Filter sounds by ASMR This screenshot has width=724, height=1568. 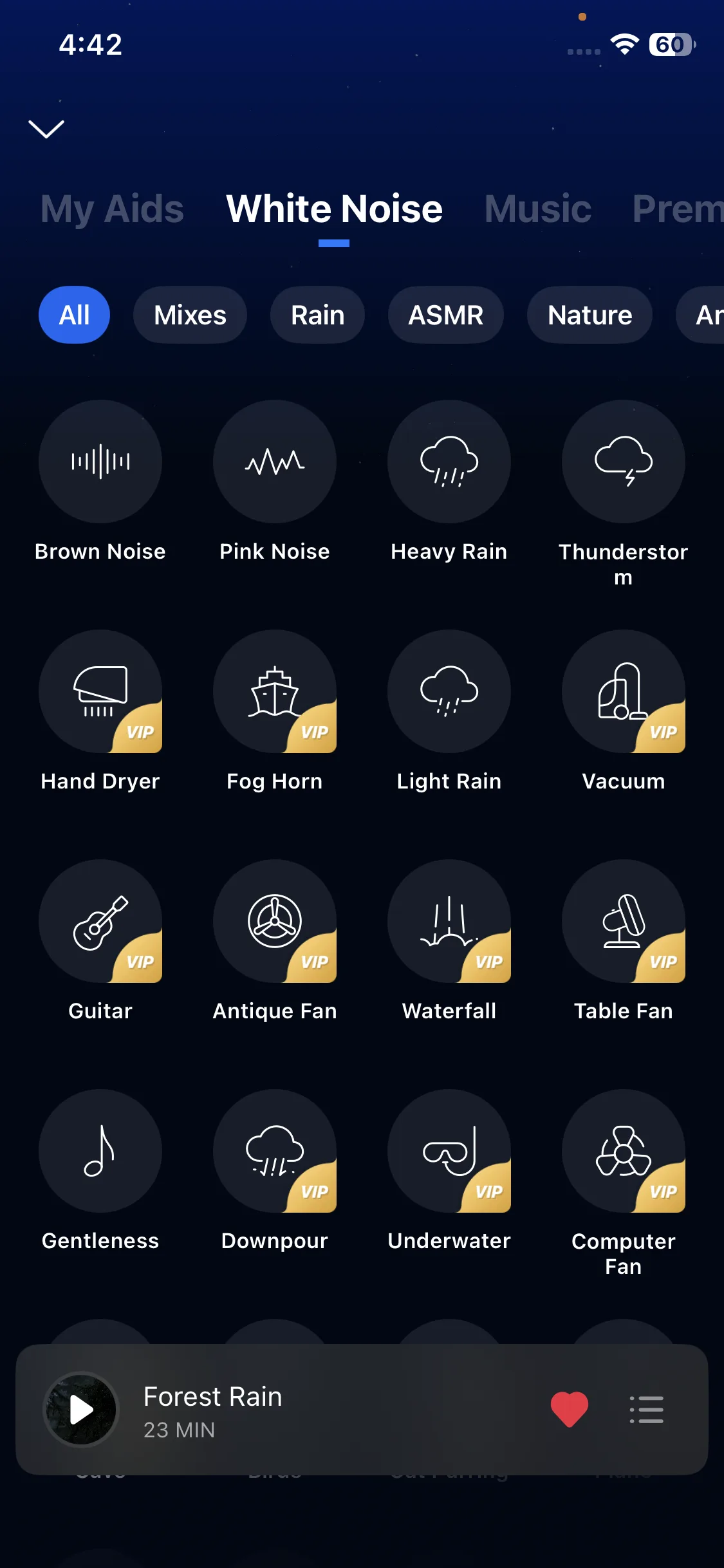click(445, 315)
